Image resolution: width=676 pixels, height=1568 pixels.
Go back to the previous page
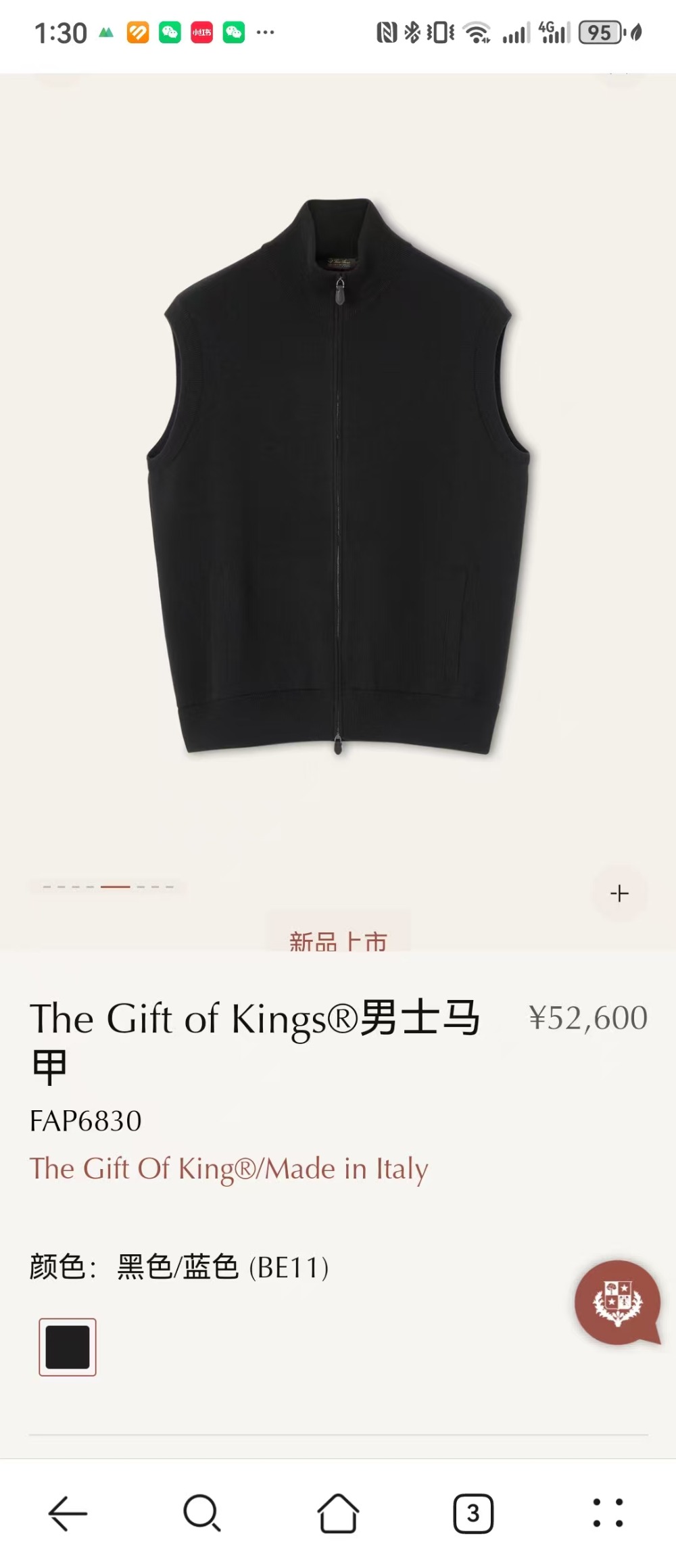pyautogui.click(x=68, y=1513)
